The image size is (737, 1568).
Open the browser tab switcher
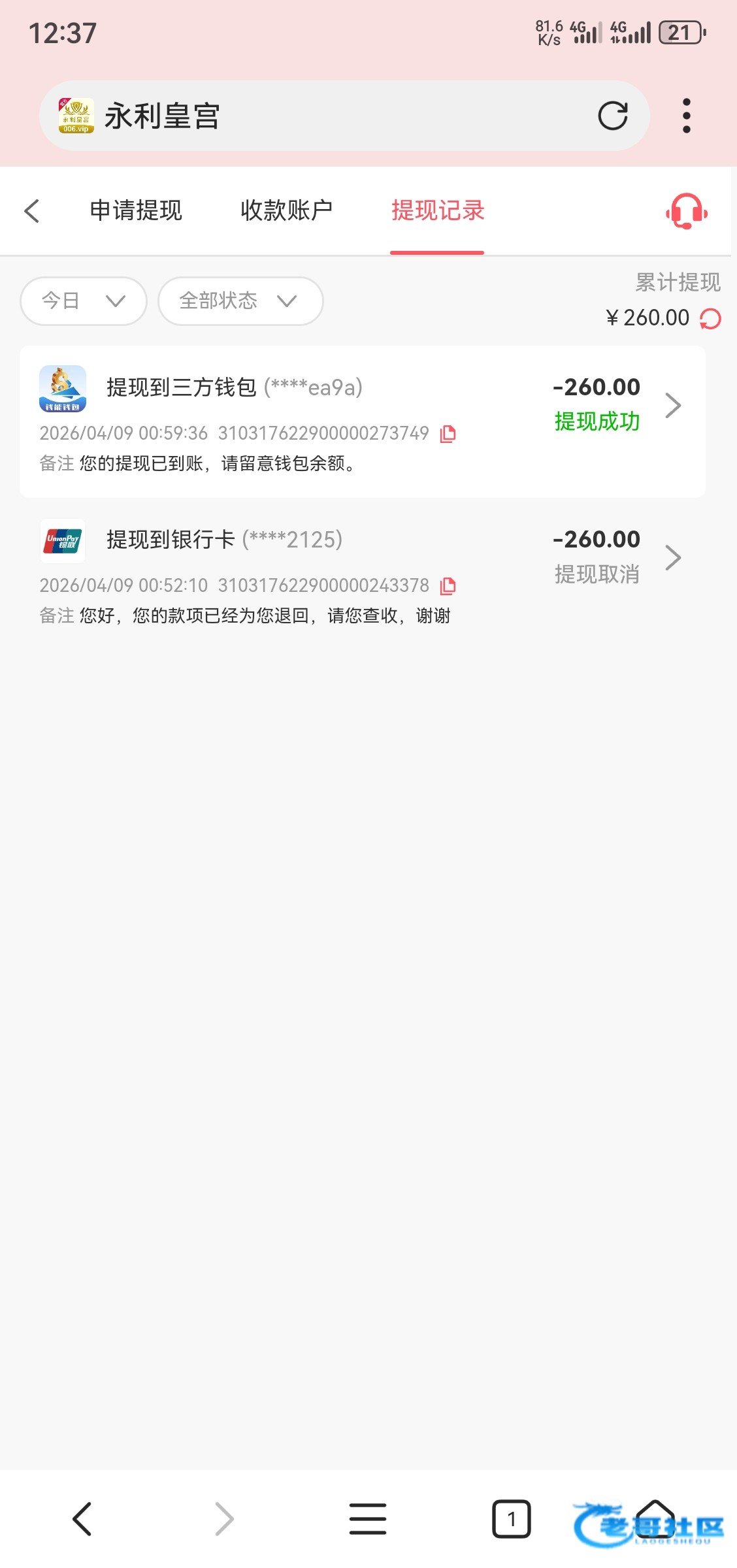click(511, 1518)
